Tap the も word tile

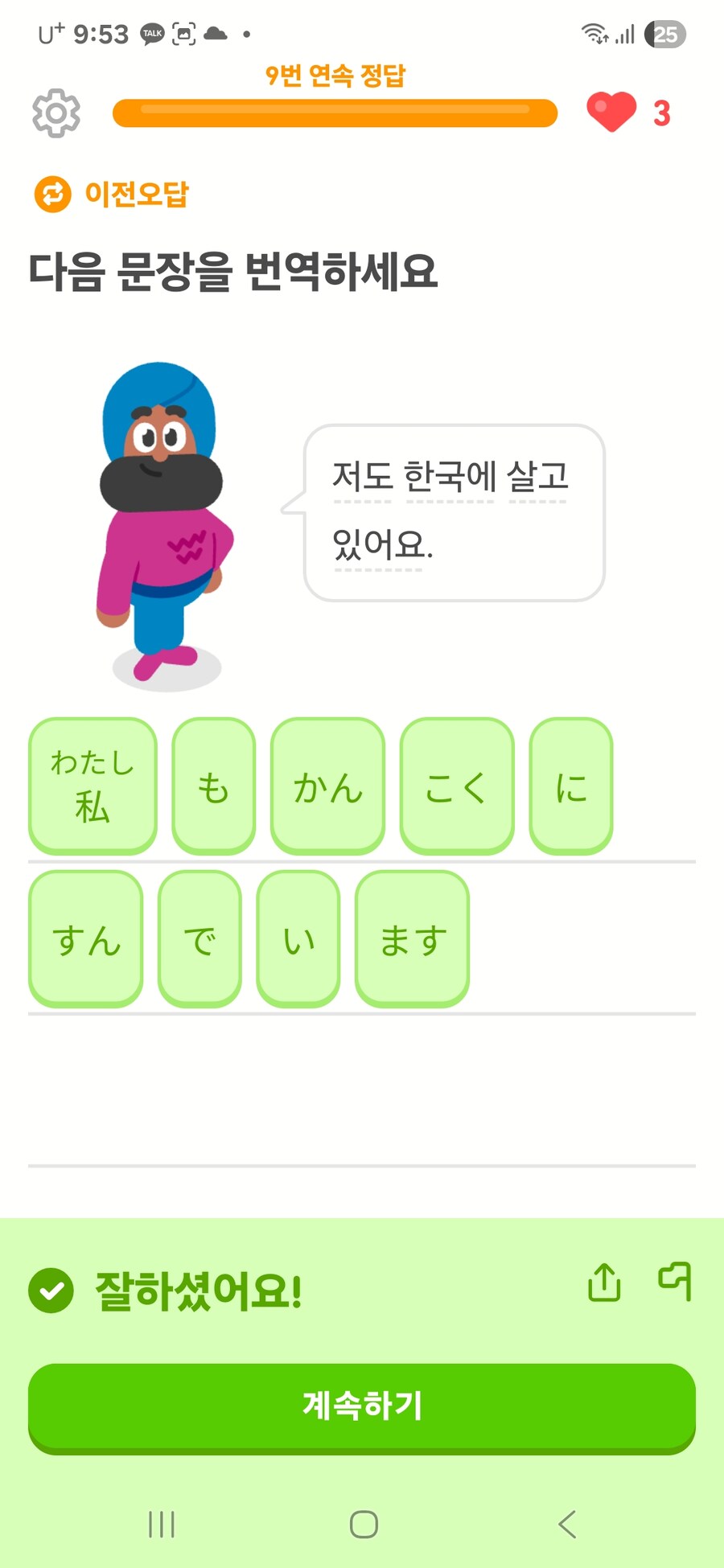[213, 785]
